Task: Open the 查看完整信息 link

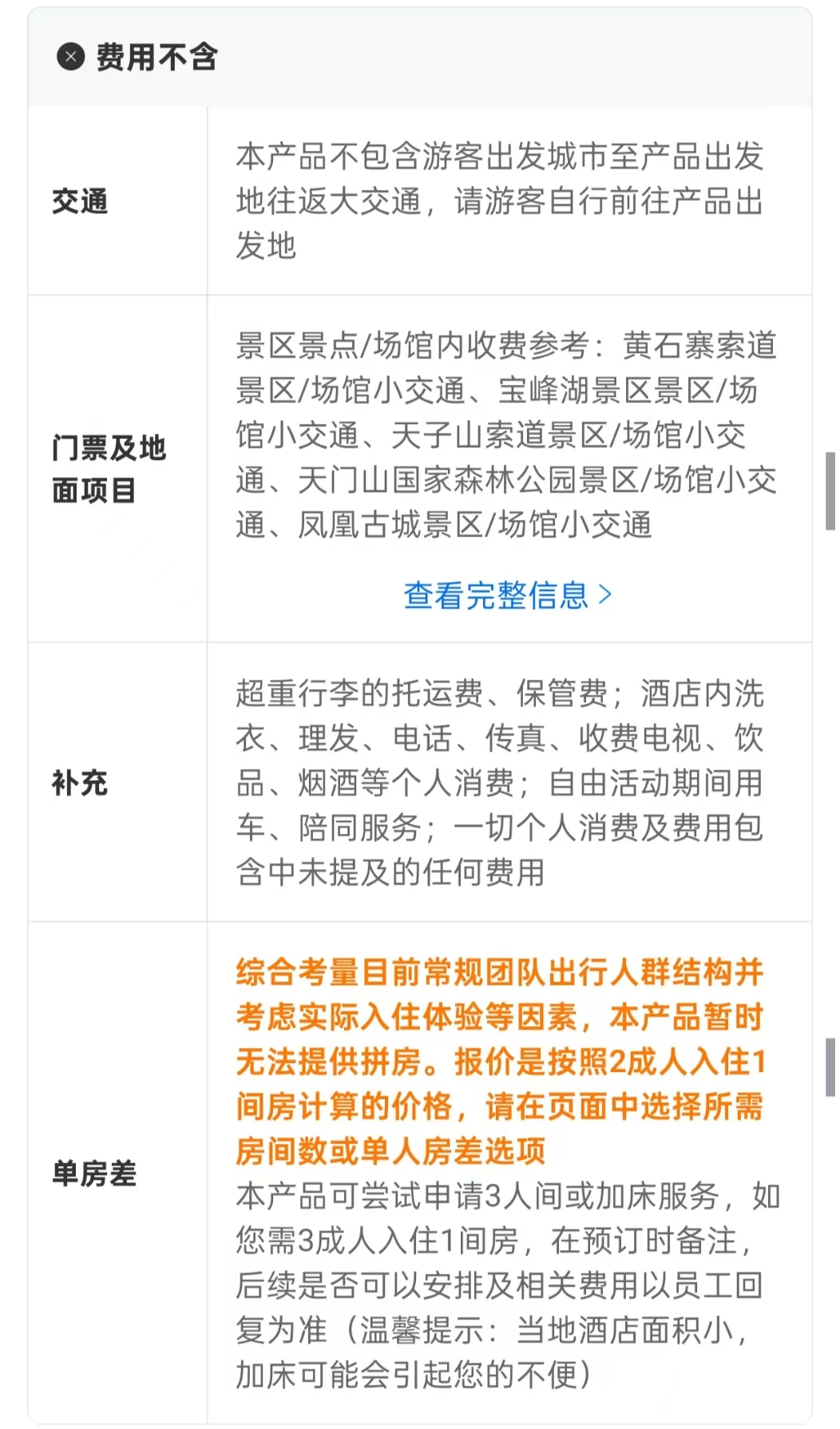Action: 507,595
